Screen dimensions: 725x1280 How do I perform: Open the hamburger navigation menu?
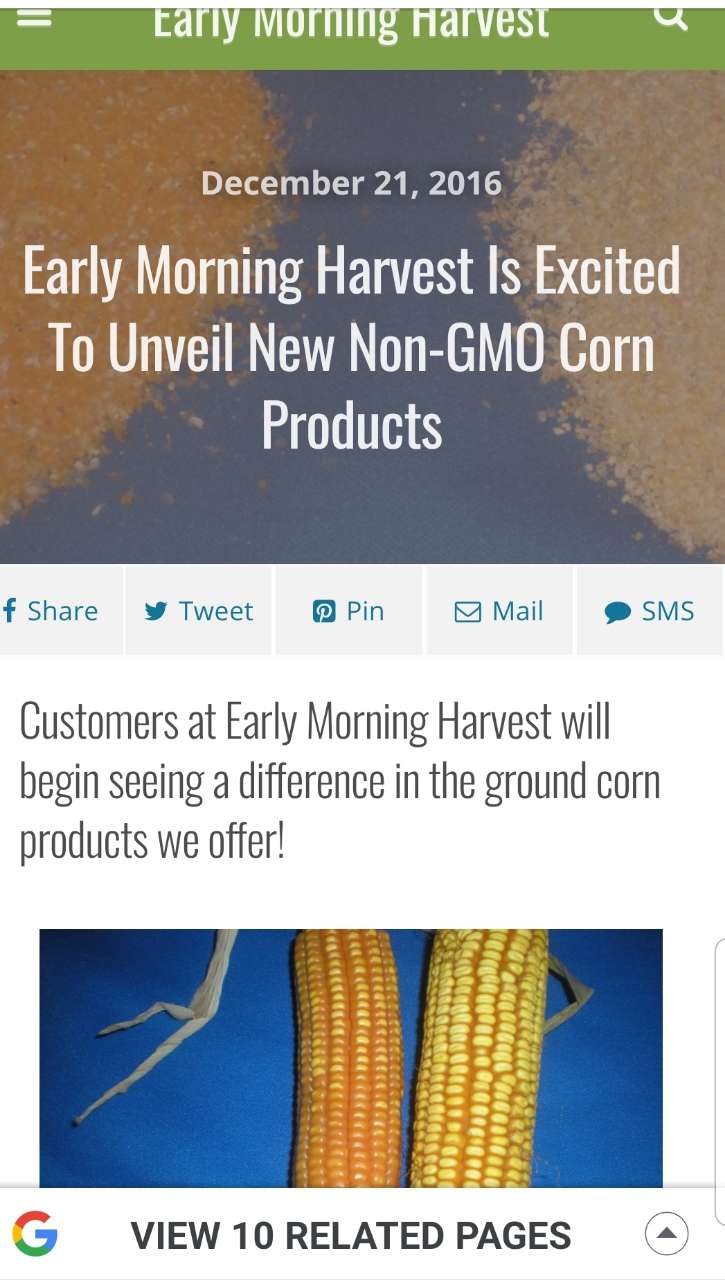click(x=33, y=18)
